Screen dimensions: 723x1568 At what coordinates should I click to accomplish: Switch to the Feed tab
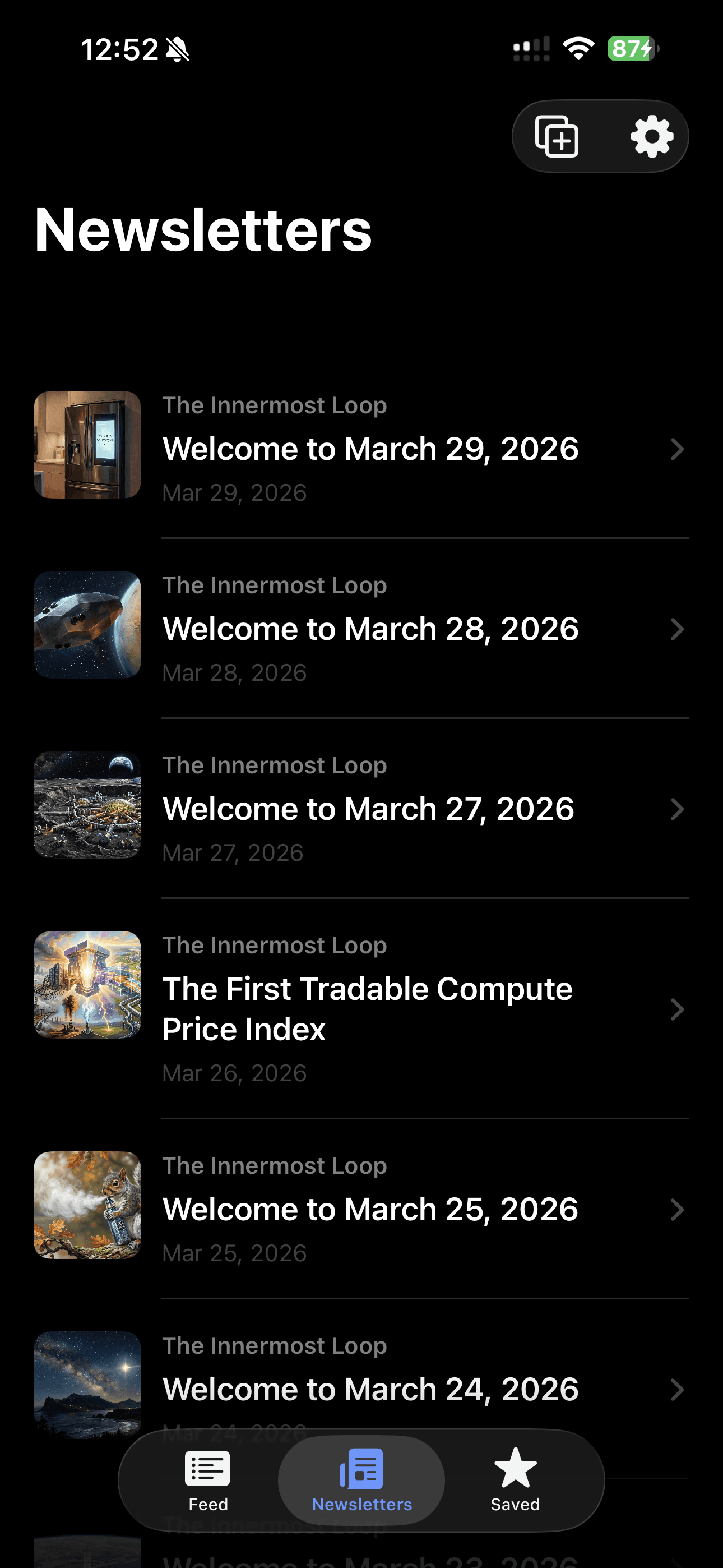(x=207, y=1485)
